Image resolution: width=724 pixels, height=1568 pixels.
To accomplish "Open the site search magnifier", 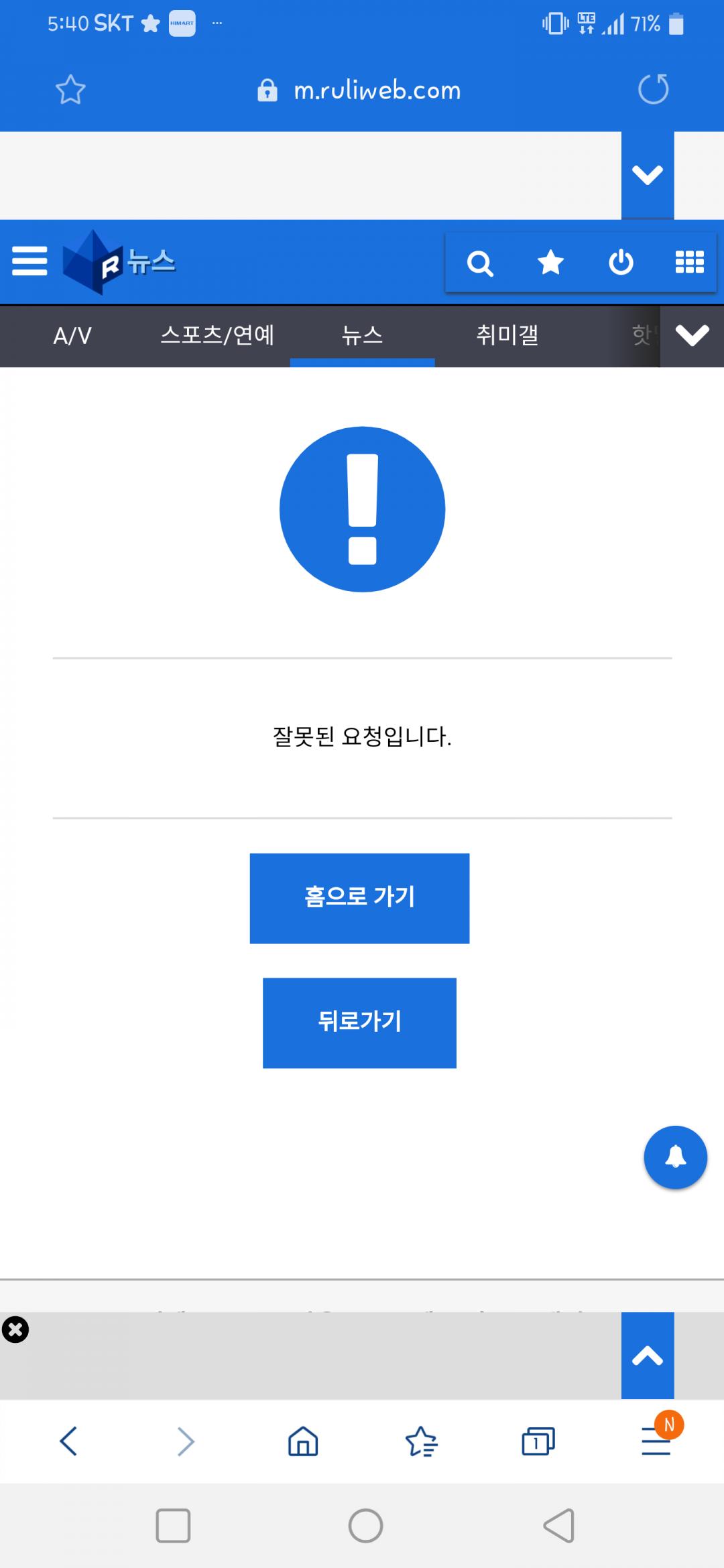I will (x=480, y=263).
